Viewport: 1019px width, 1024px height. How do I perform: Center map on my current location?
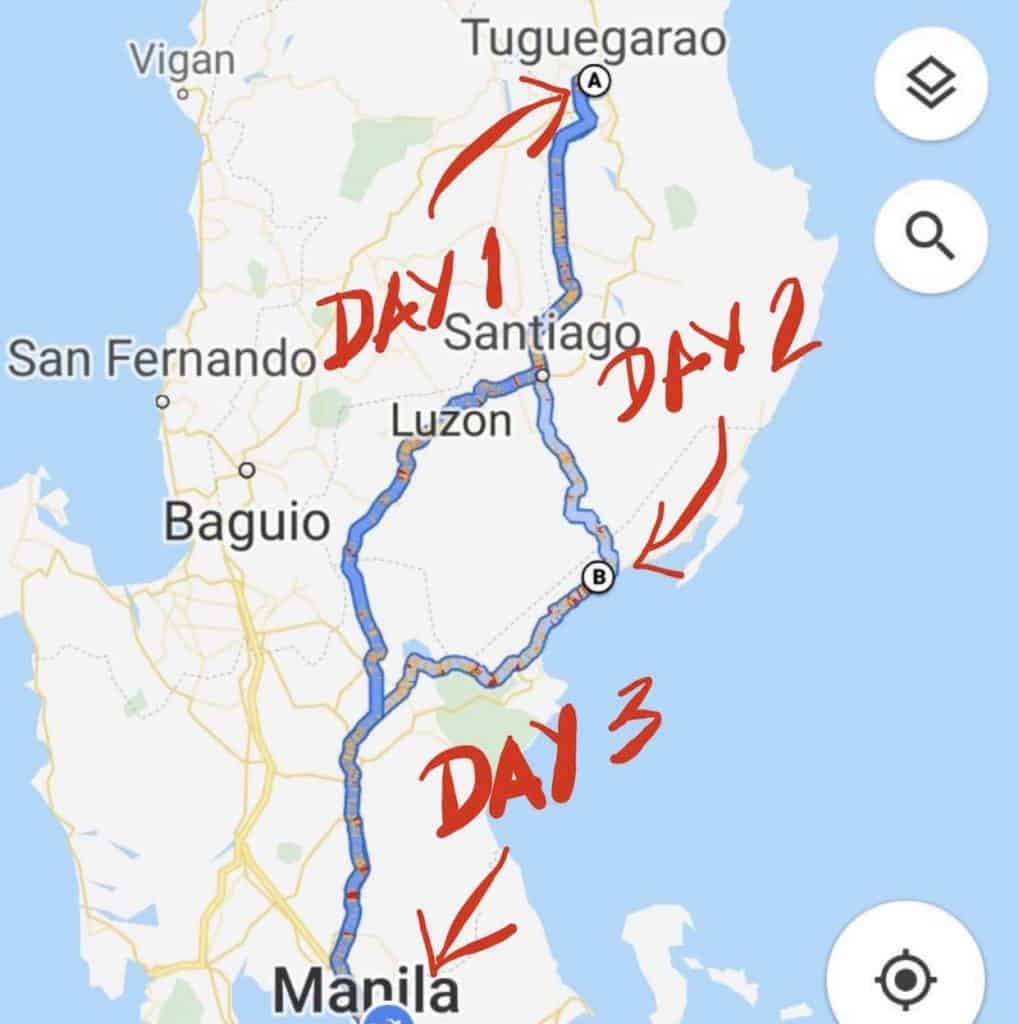click(x=905, y=975)
